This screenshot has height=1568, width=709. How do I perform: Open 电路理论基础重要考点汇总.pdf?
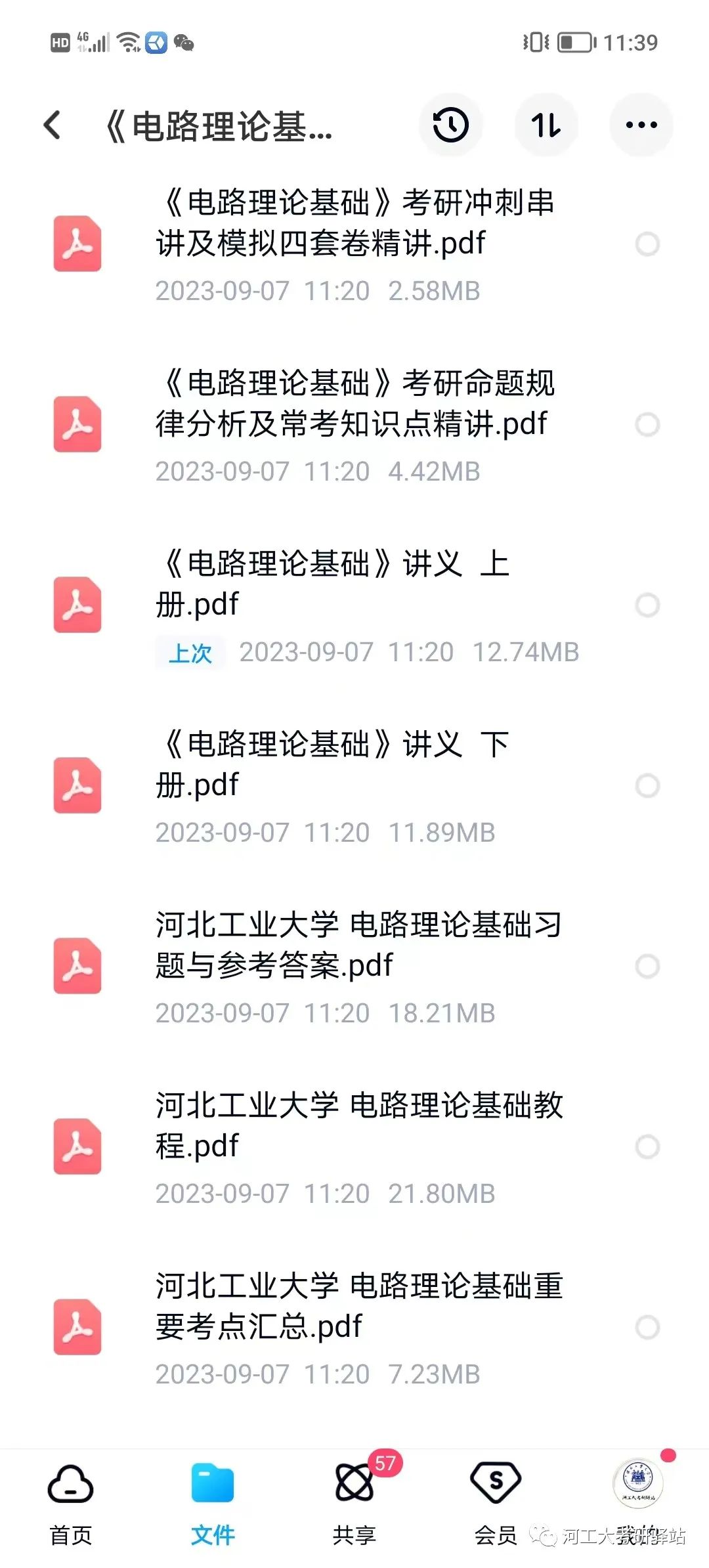point(354,1328)
